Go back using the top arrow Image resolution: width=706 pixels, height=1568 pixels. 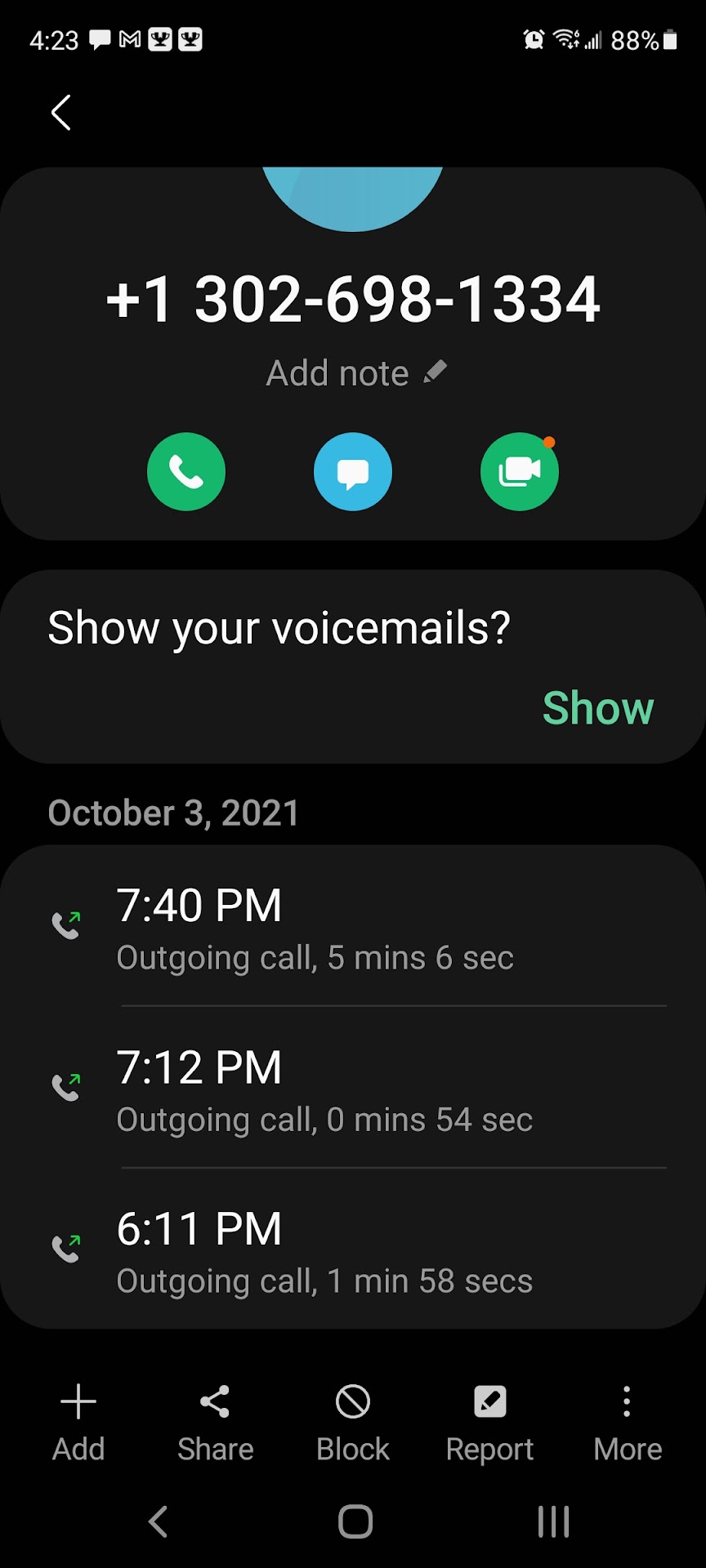(x=61, y=113)
